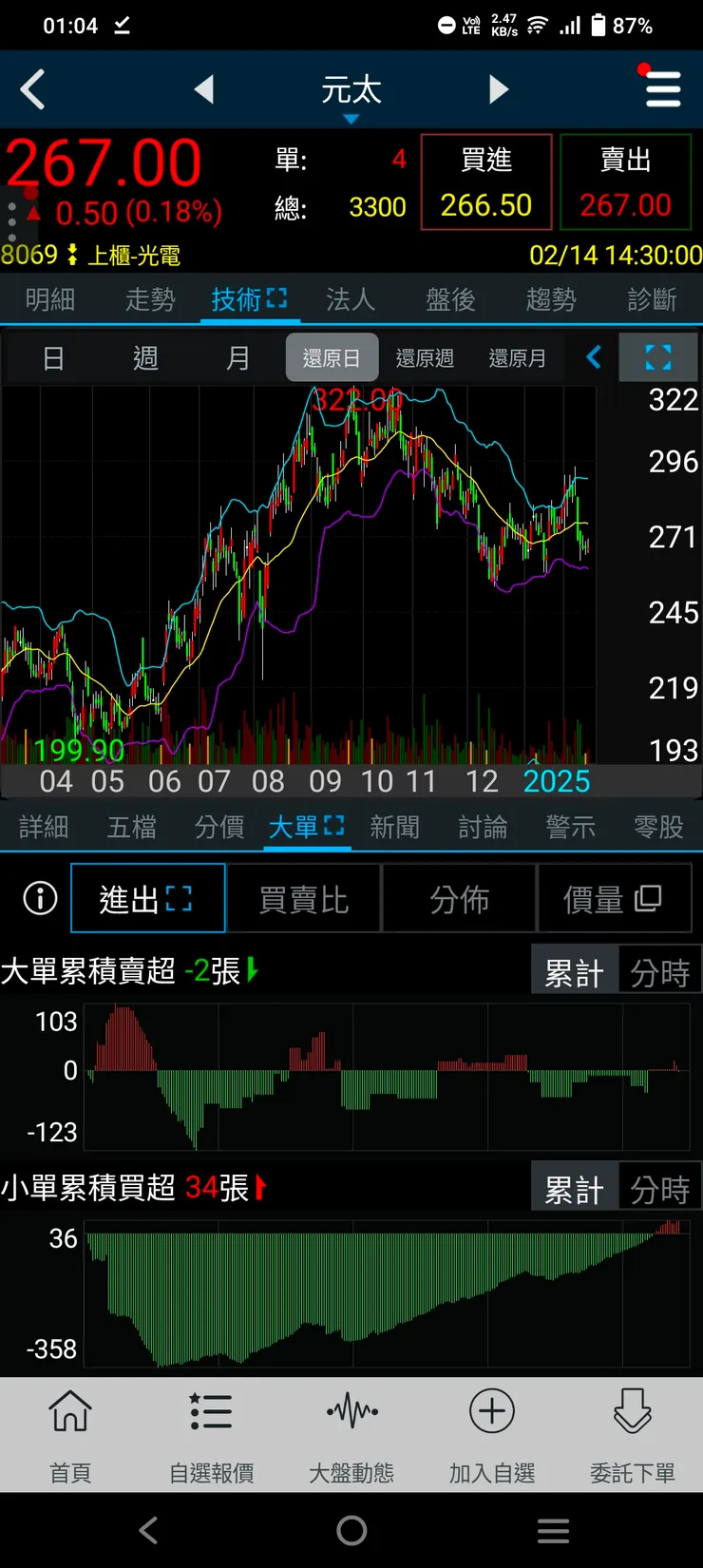Go back using the top-left arrow
Viewport: 703px width, 1568px height.
(33, 90)
